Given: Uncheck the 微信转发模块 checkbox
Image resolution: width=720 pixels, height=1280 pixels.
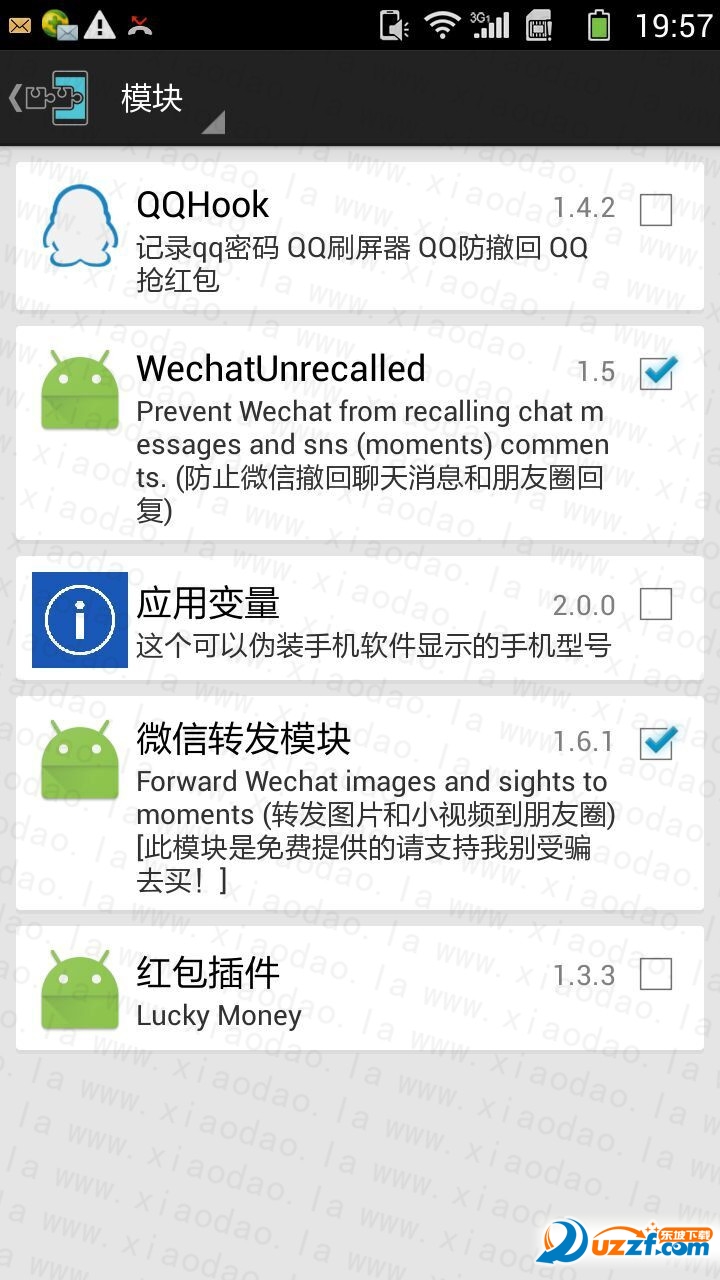Looking at the screenshot, I should click(x=656, y=742).
